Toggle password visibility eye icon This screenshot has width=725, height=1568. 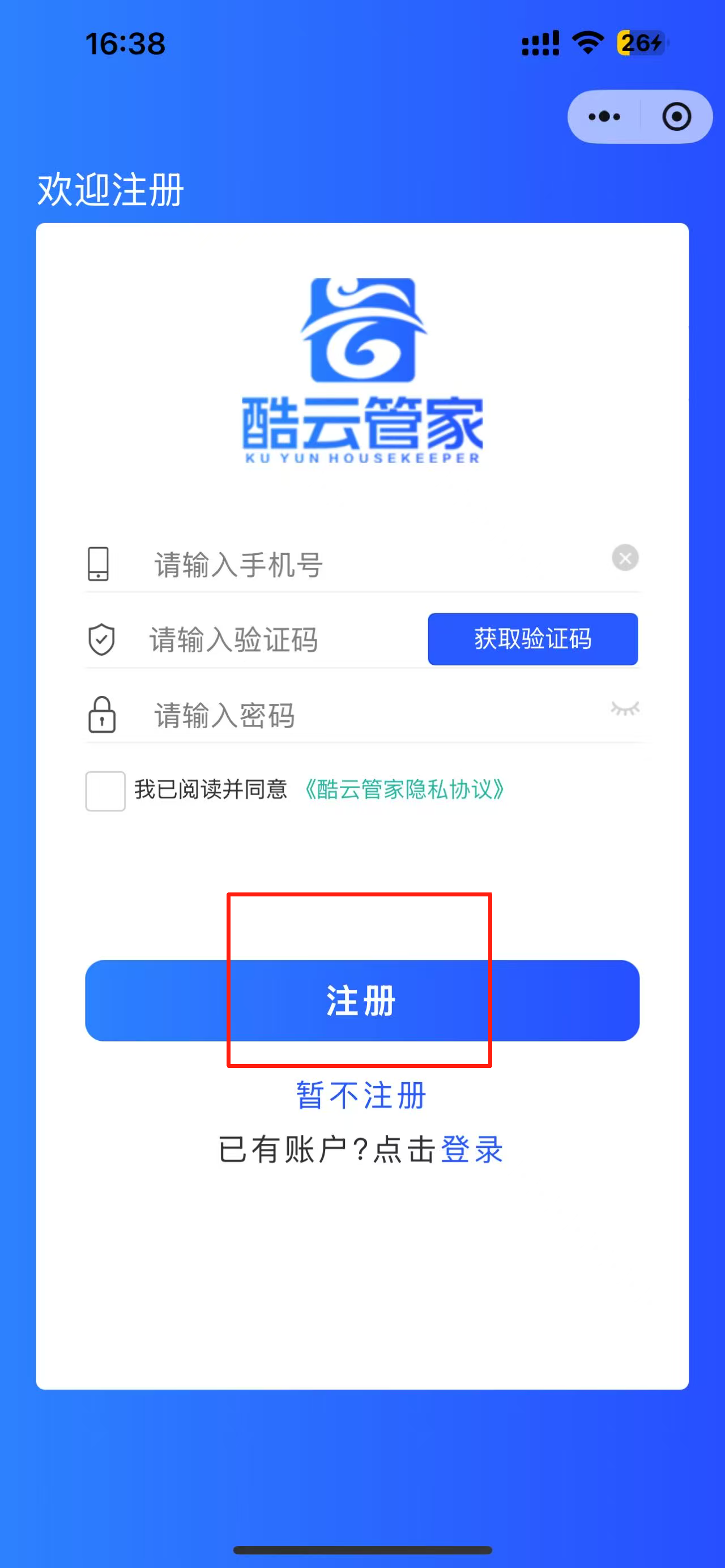(625, 708)
